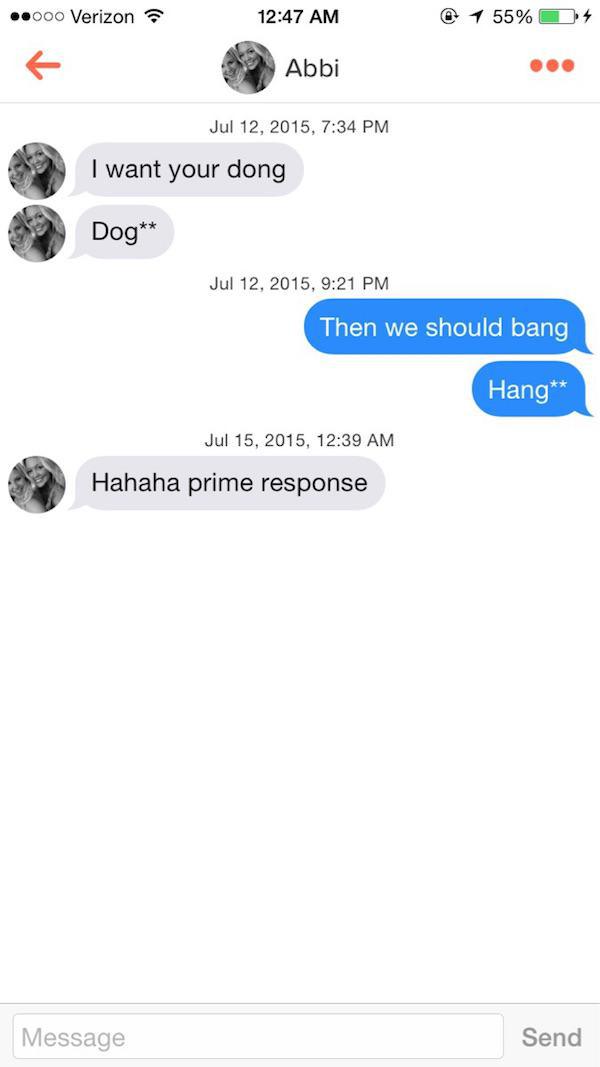The image size is (600, 1067).
Task: Tap the Send button
Action: point(551,1037)
